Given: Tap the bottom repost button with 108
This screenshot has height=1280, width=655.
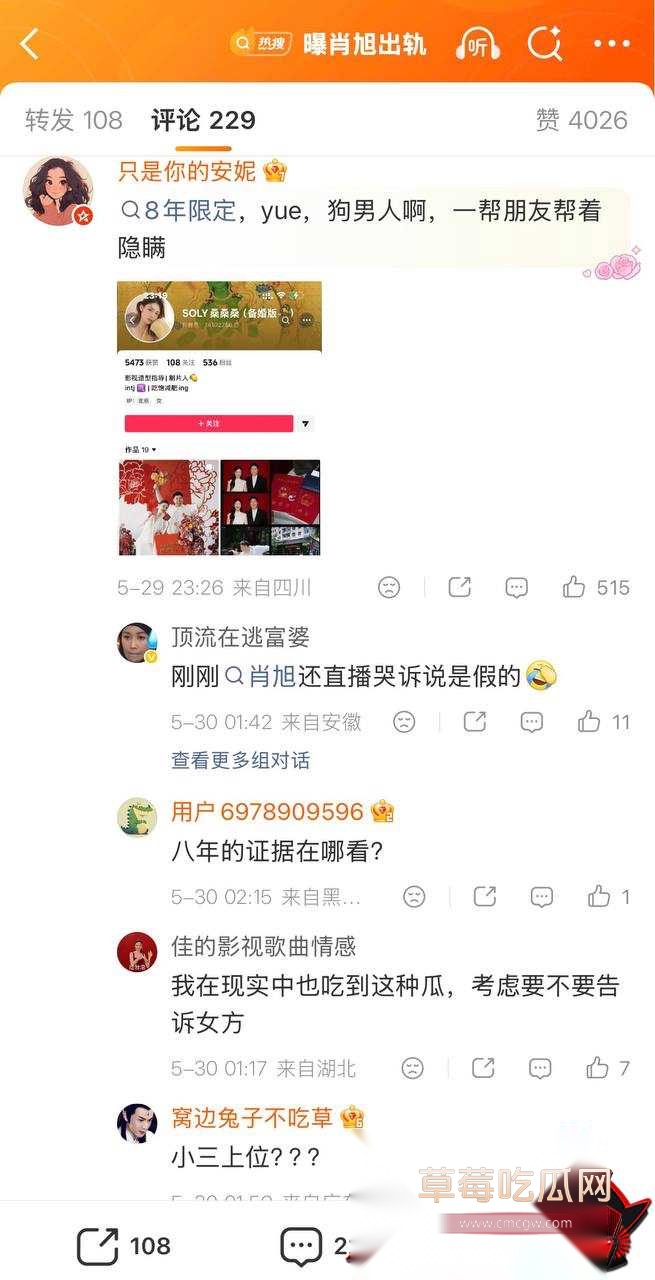Looking at the screenshot, I should [124, 1246].
